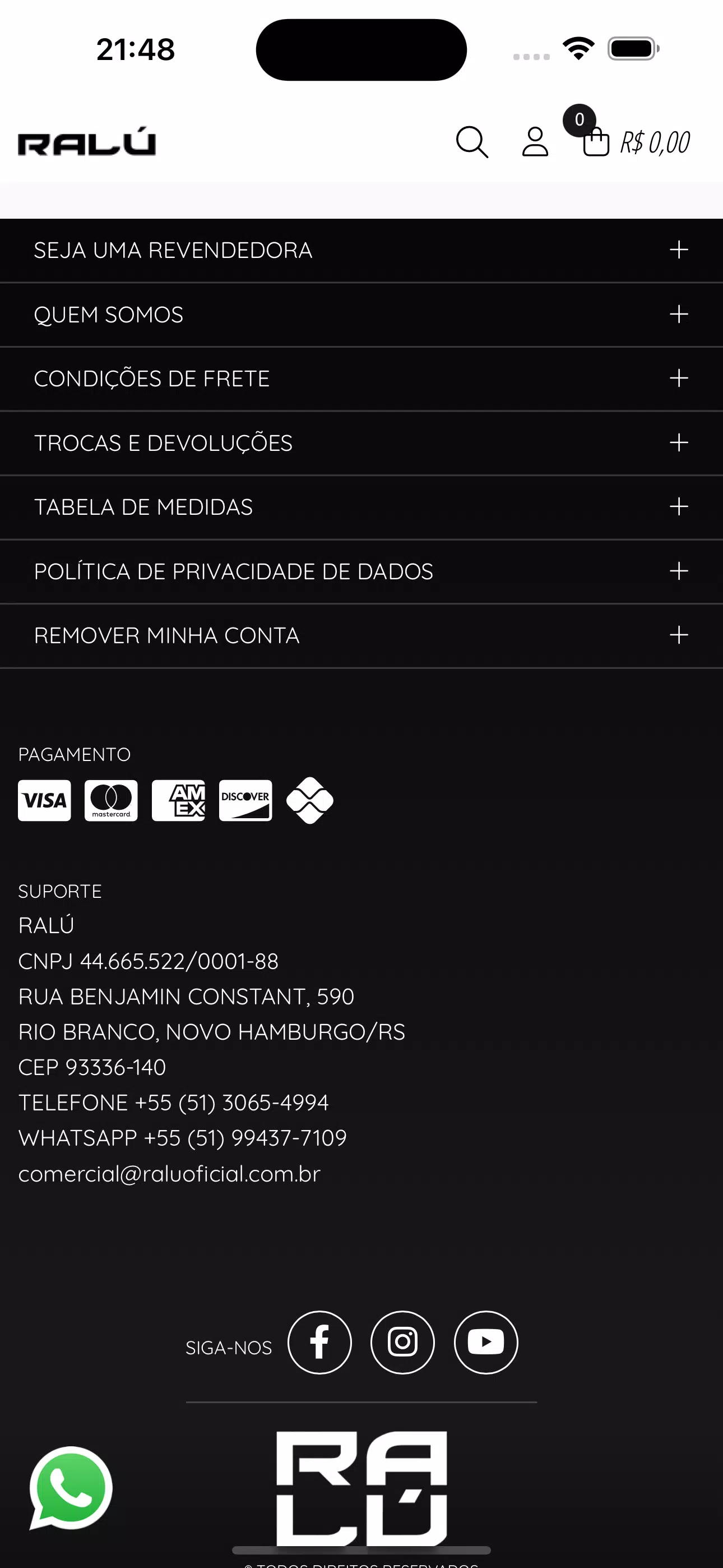Expand Seja uma Revendedora section
Image resolution: width=723 pixels, height=1568 pixels.
point(361,250)
